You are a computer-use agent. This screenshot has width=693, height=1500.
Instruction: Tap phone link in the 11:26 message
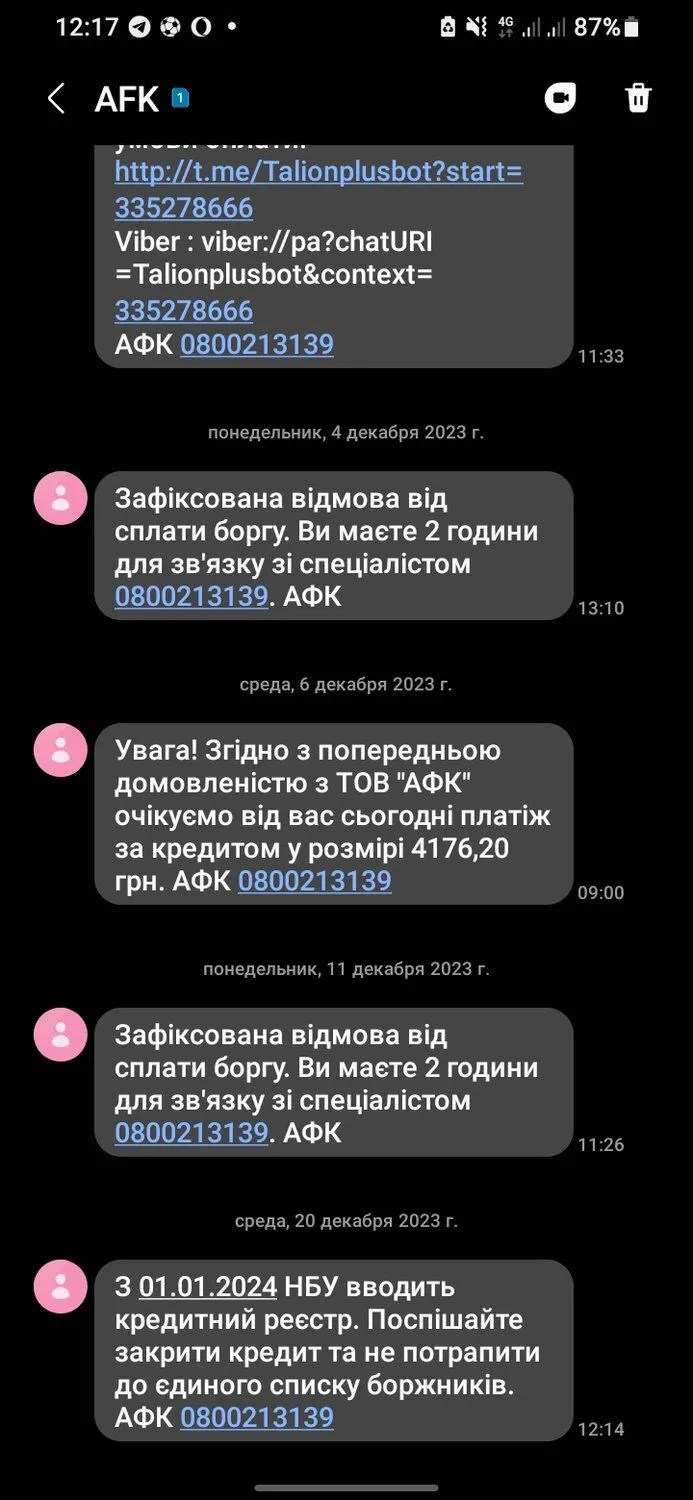click(191, 1133)
